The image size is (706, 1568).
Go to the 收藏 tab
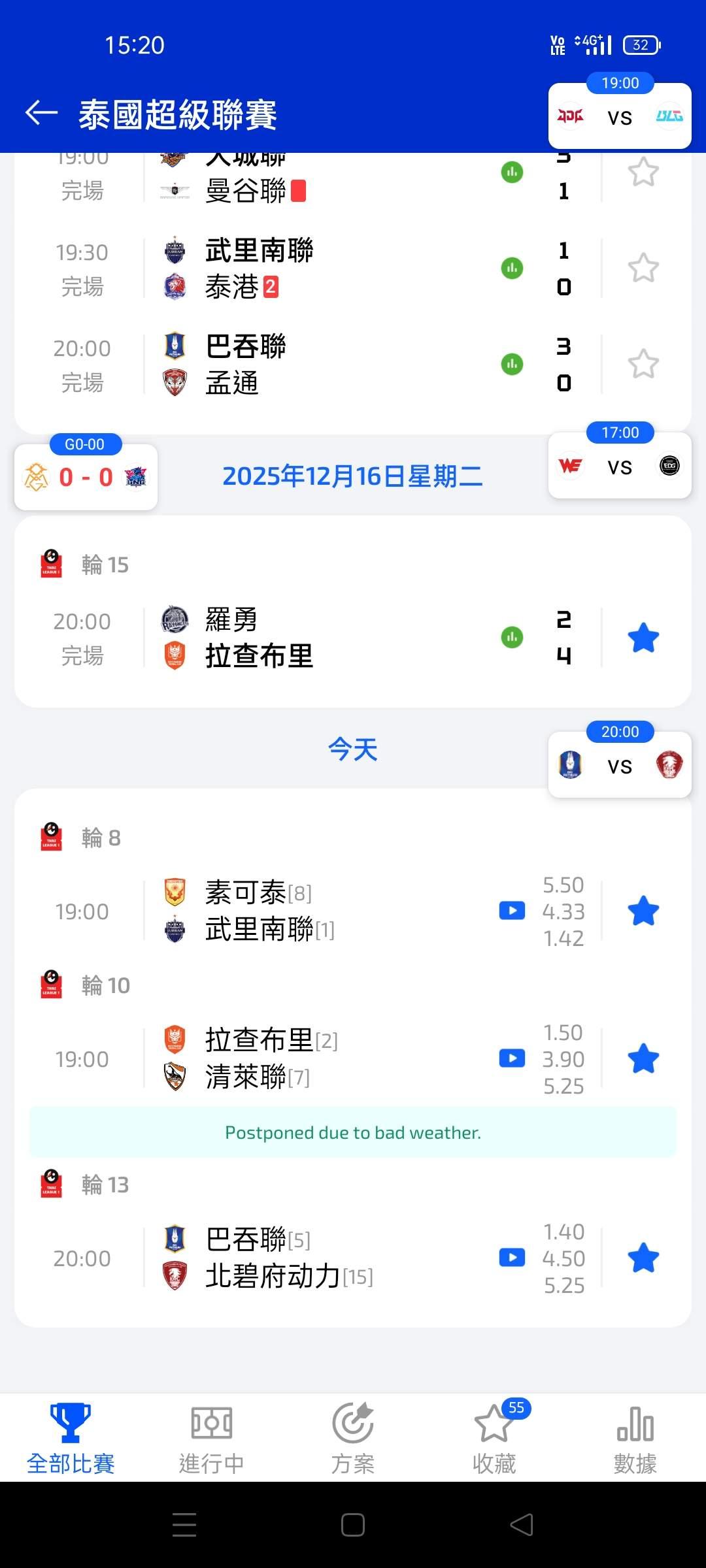point(494,1438)
